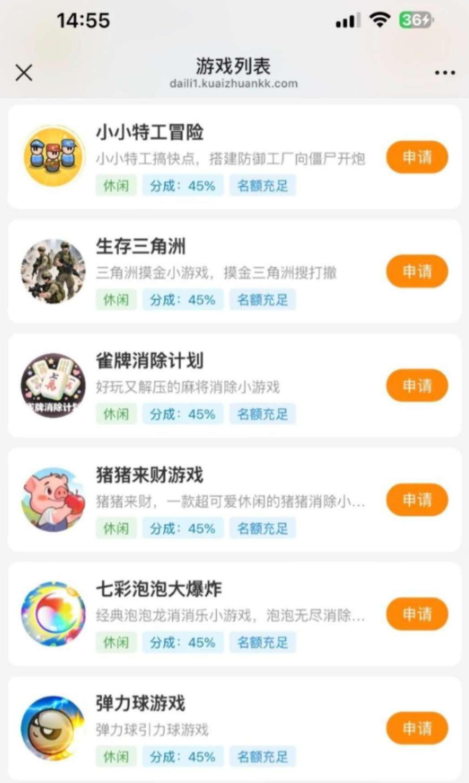Viewport: 469px width, 783px height.
Task: Open the three-dot overflow menu
Action: [445, 73]
